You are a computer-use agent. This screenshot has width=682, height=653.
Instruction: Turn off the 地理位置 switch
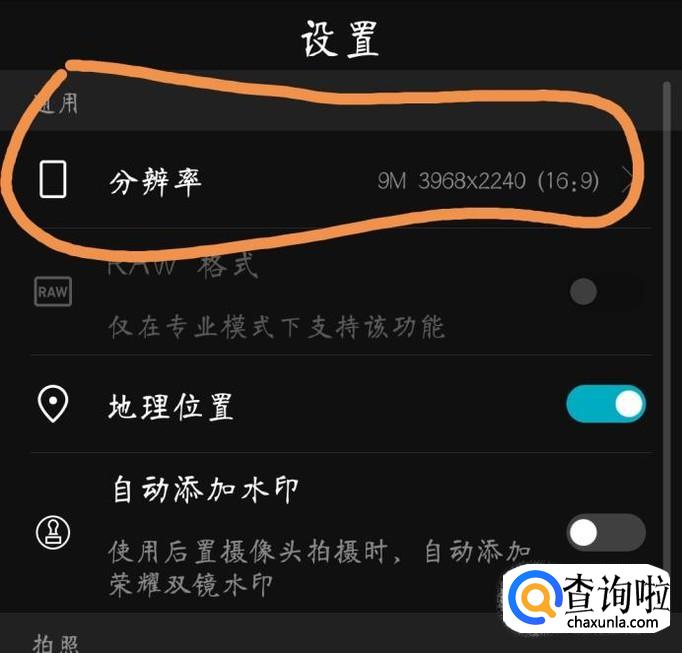pos(605,405)
